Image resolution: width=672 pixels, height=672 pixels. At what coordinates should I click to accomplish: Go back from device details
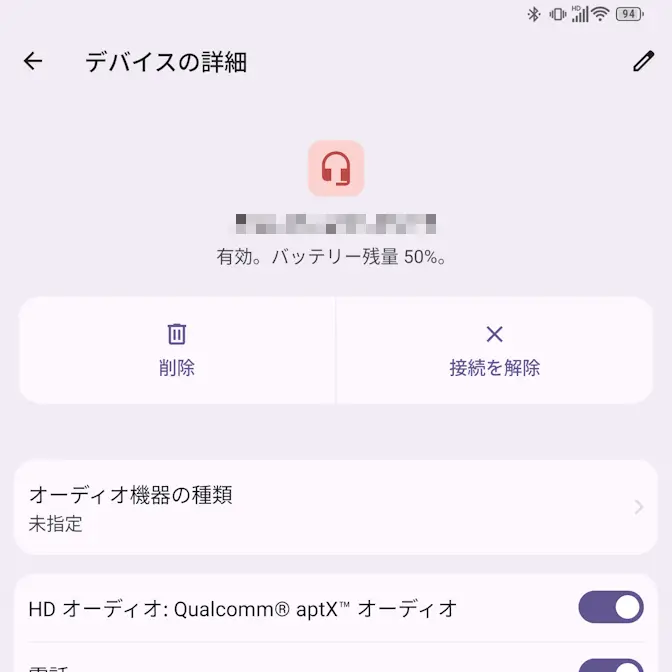(33, 62)
